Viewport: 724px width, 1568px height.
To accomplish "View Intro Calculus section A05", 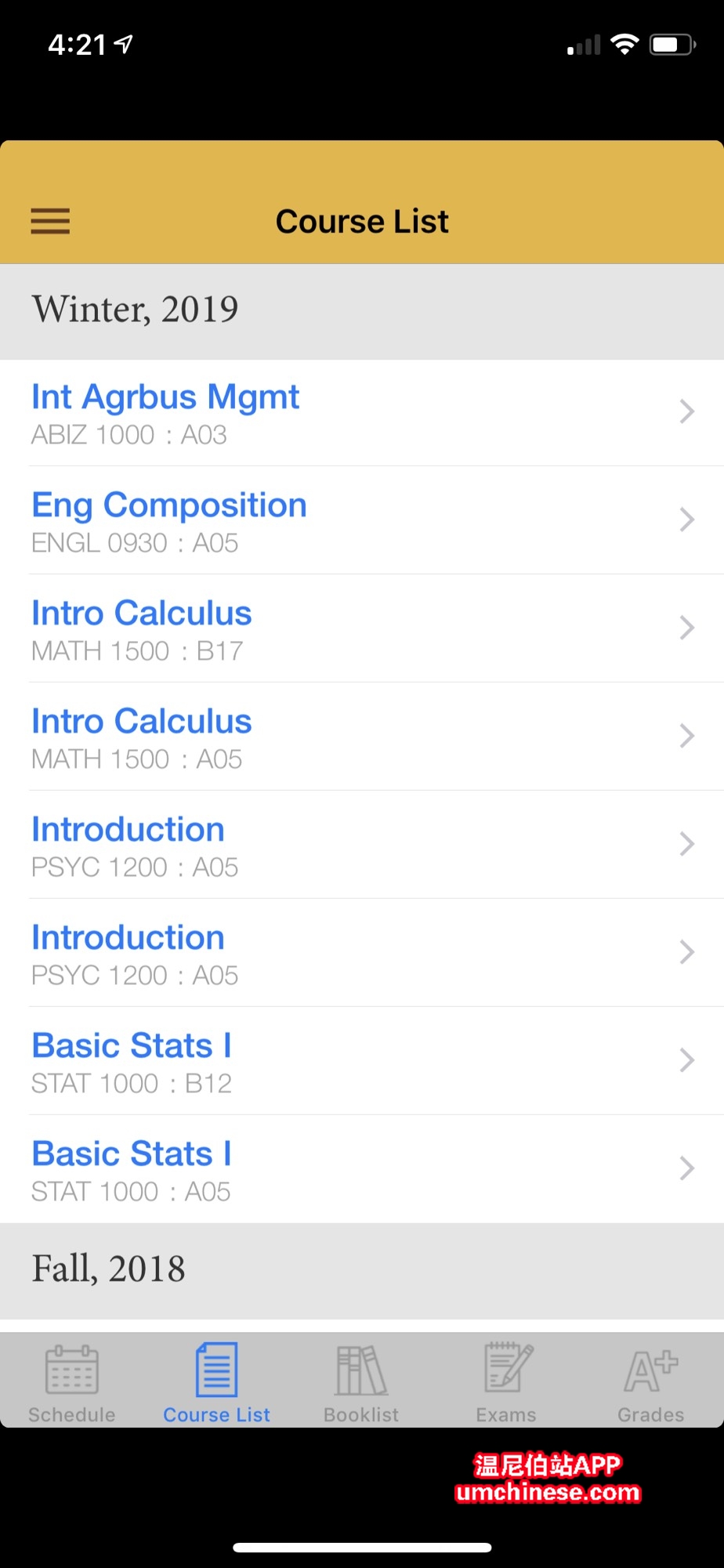I will coord(360,737).
